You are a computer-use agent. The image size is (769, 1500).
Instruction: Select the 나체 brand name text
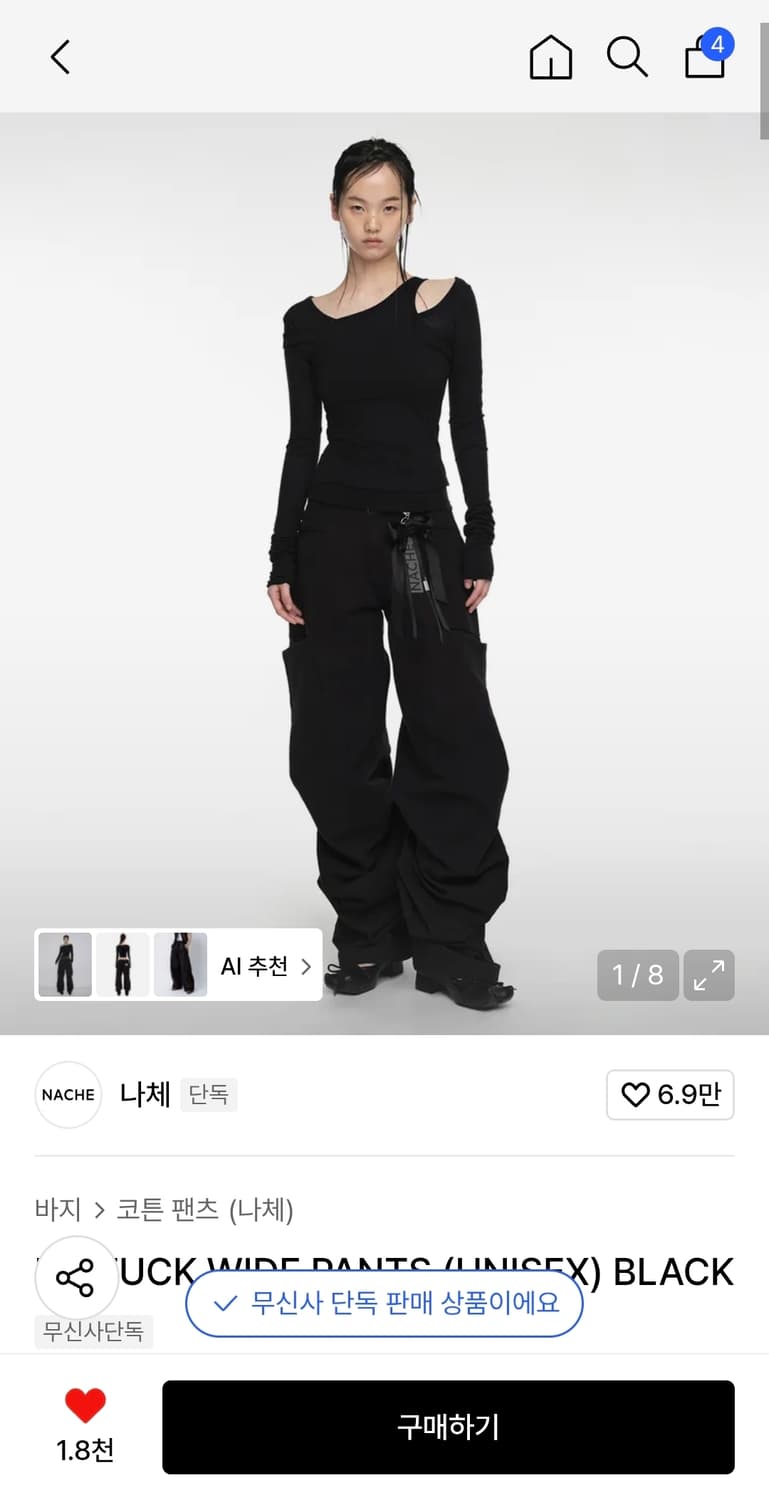coord(145,1094)
